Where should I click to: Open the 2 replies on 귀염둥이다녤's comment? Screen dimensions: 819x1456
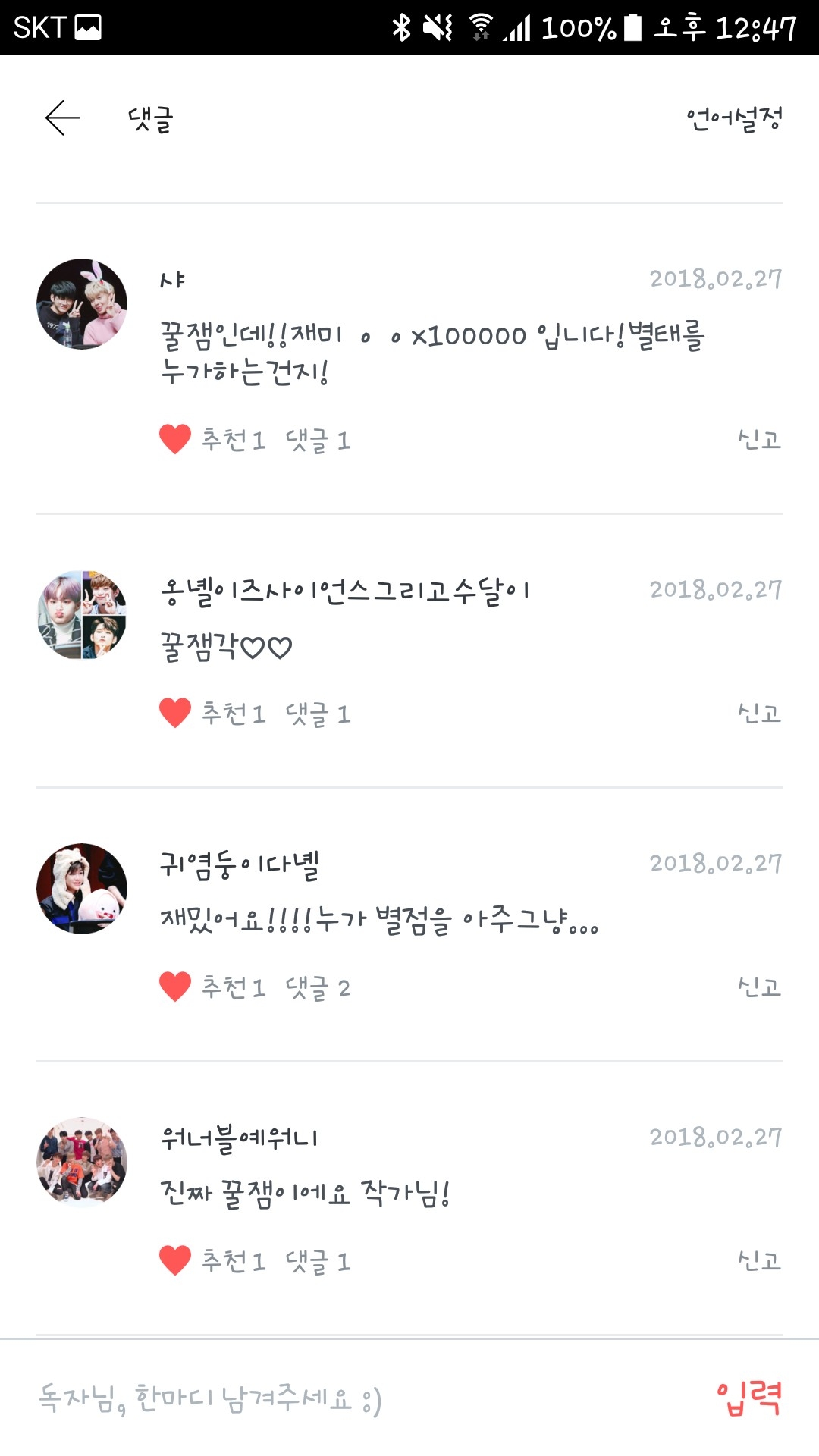(x=318, y=987)
